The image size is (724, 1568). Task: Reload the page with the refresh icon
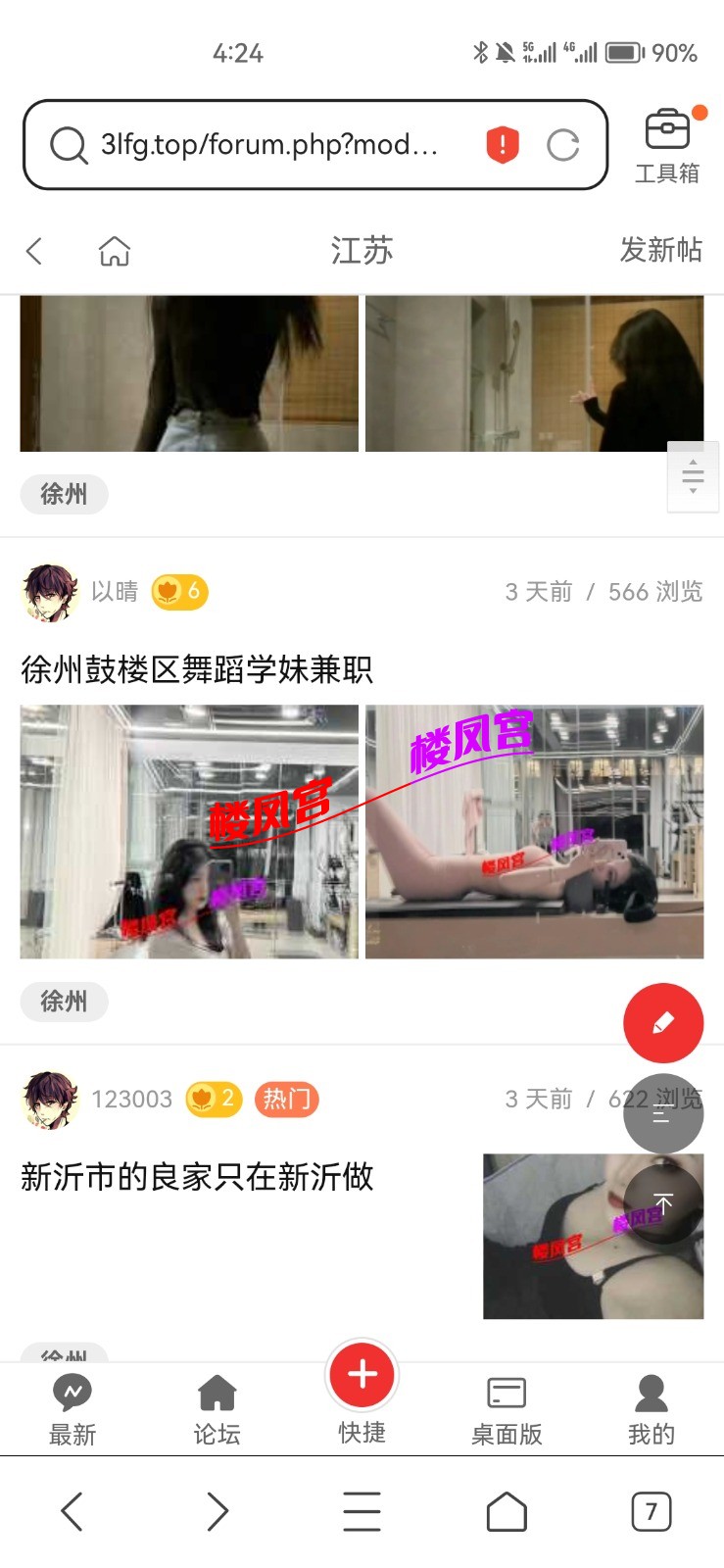(x=563, y=144)
